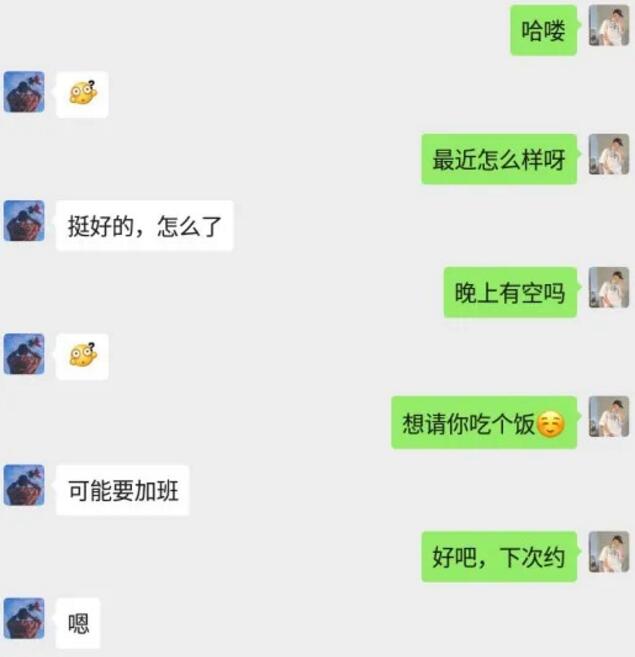Open contact's avatar next to the 嗯 reply
Viewport: 635px width, 657px height.
tap(24, 618)
